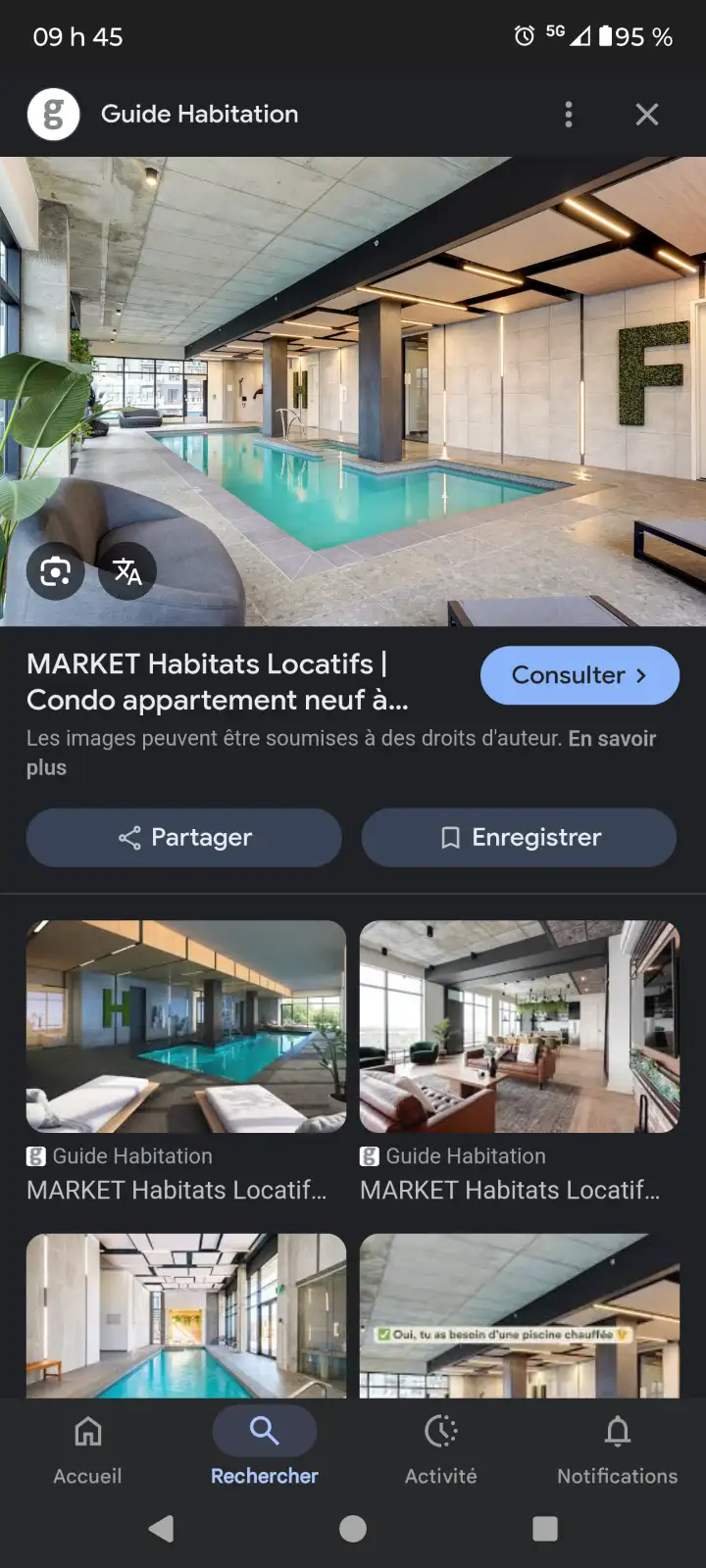Open related image about piscine chauffée
This screenshot has height=1568, width=706.
(520, 1315)
